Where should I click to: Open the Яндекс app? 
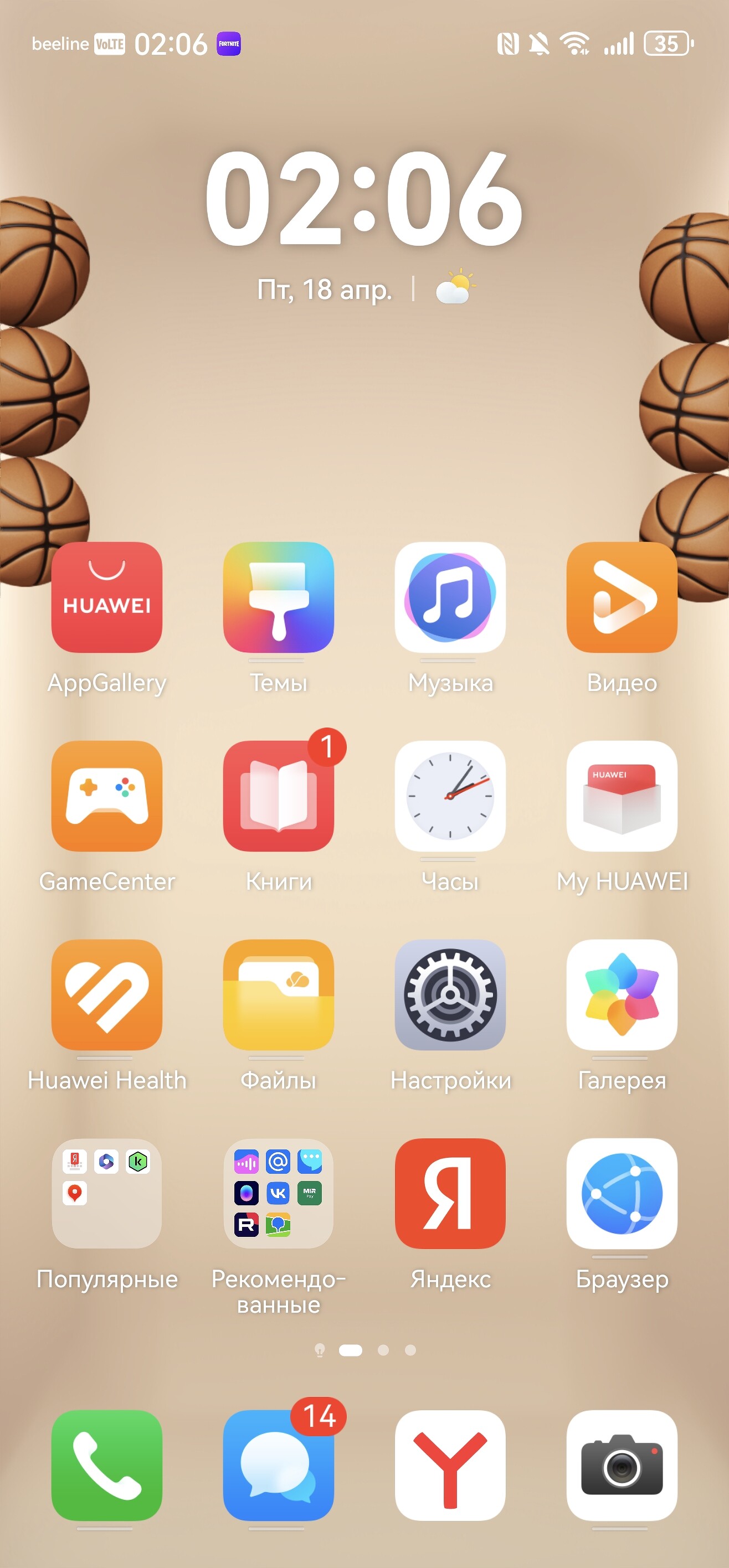(450, 1193)
